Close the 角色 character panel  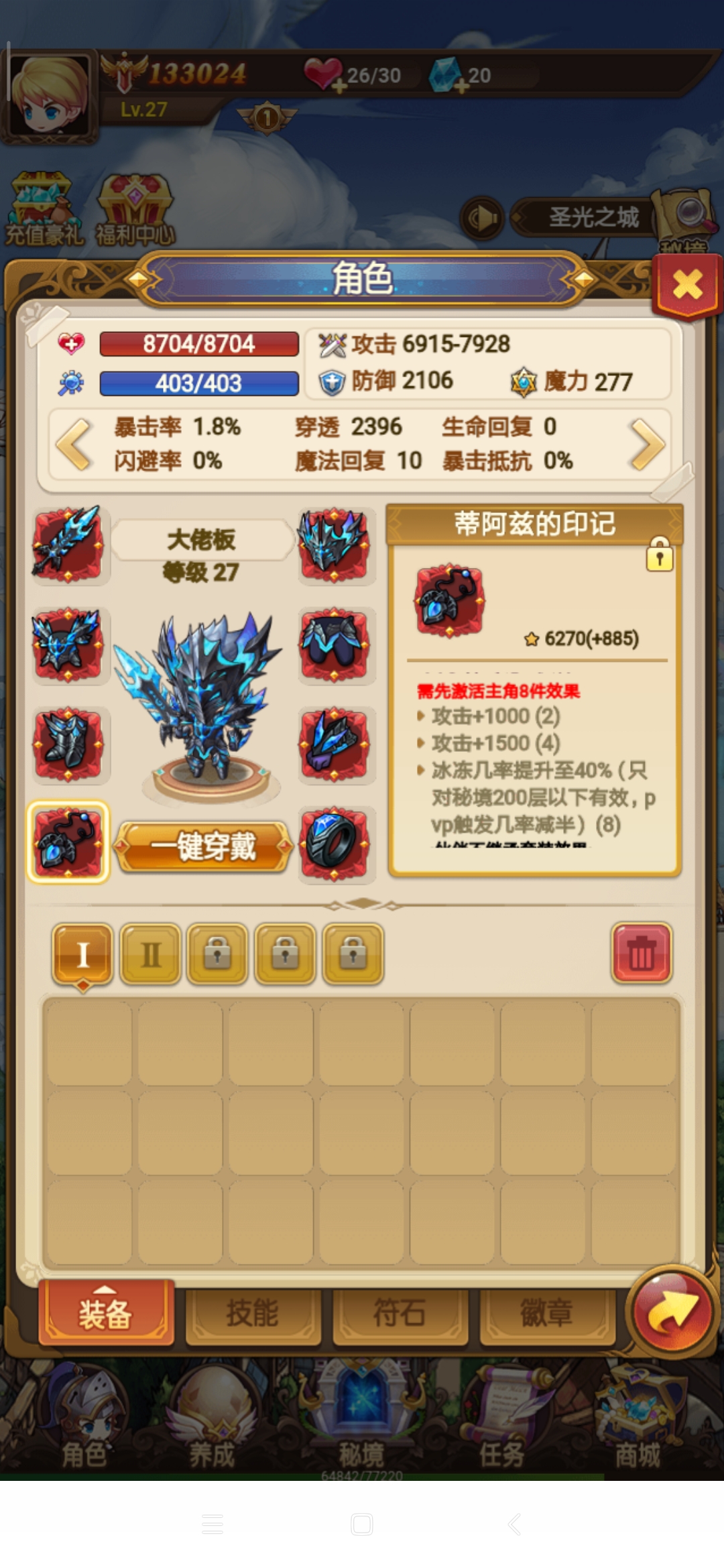click(687, 285)
